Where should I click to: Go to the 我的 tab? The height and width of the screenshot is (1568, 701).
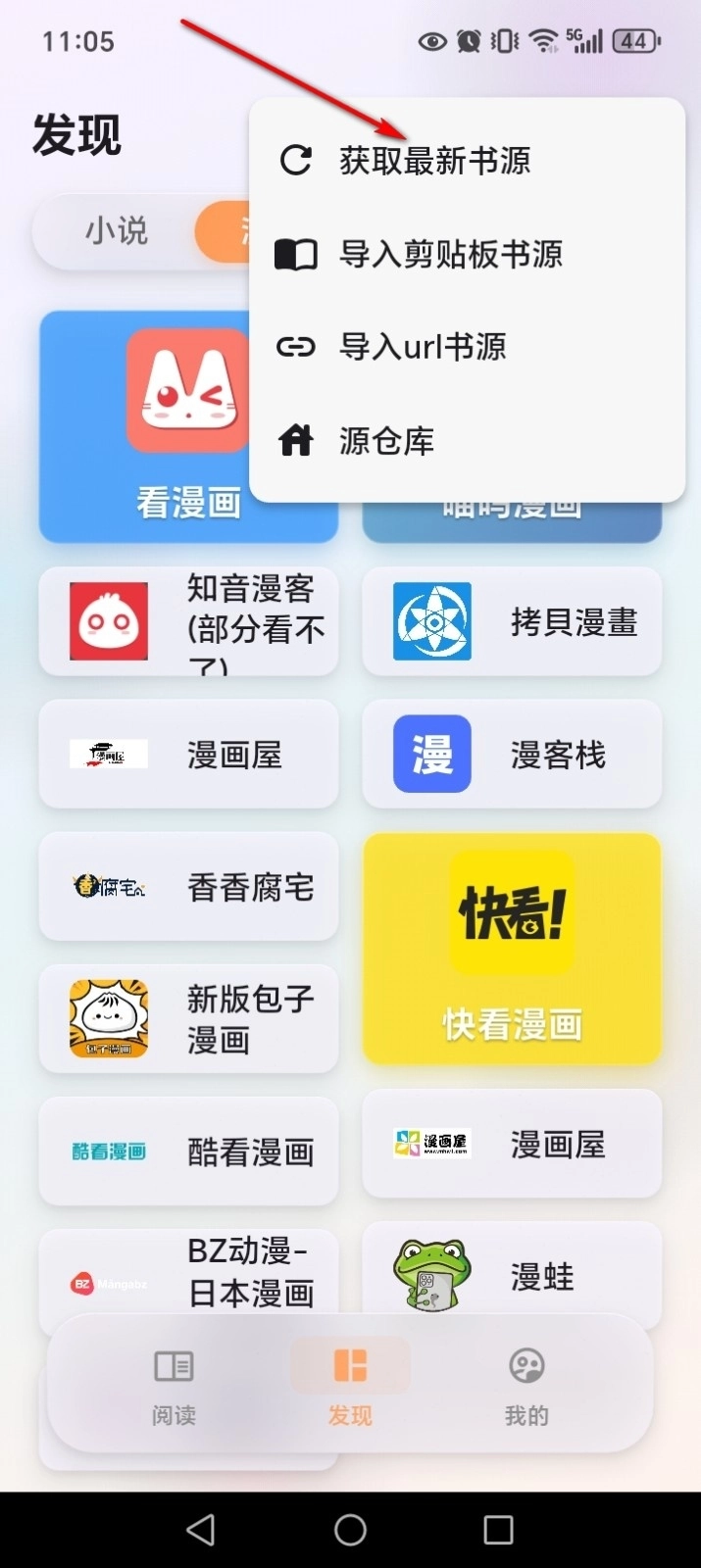[x=526, y=1385]
